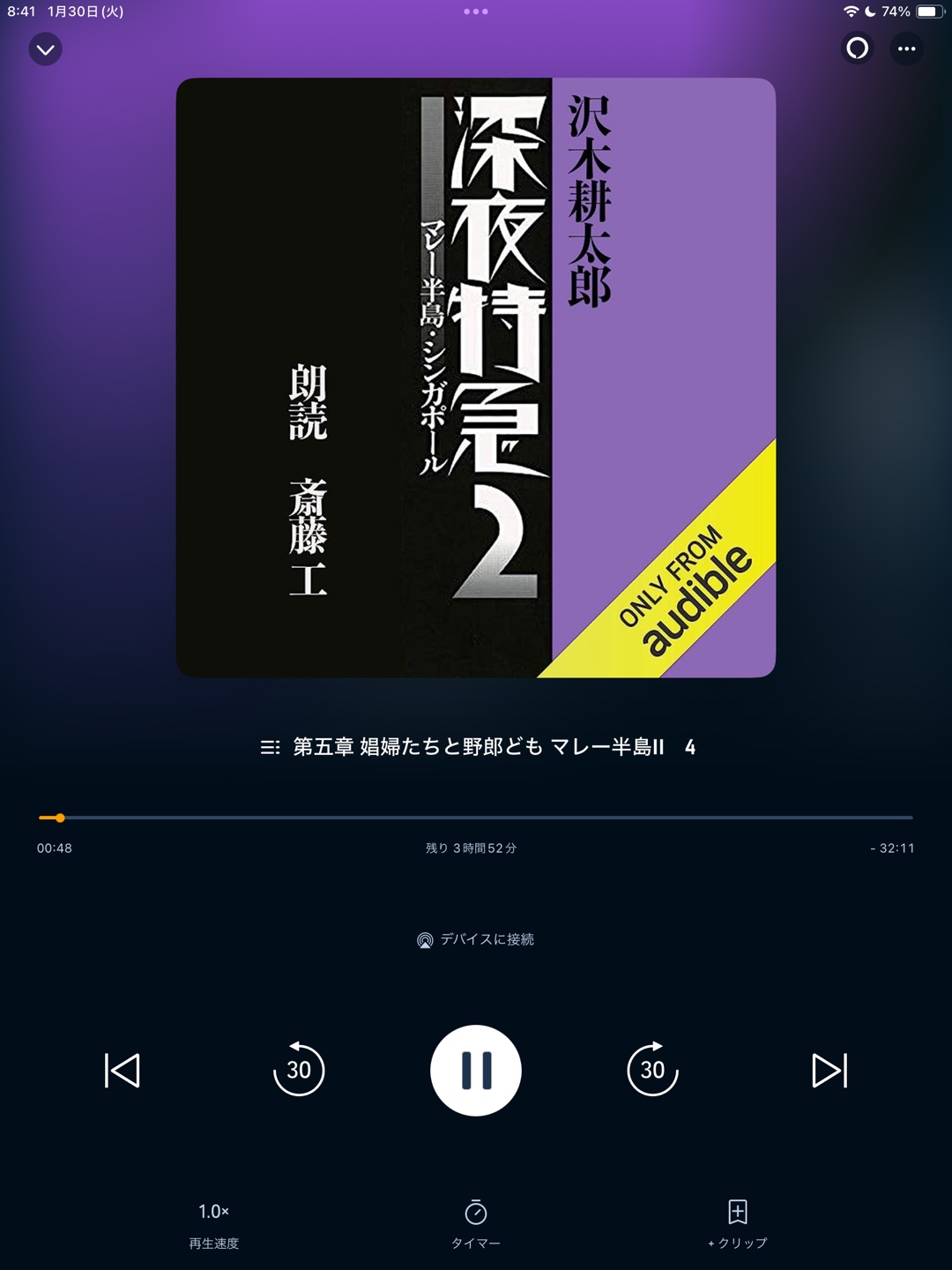
Task: Collapse the player with the down chevron
Action: (46, 49)
